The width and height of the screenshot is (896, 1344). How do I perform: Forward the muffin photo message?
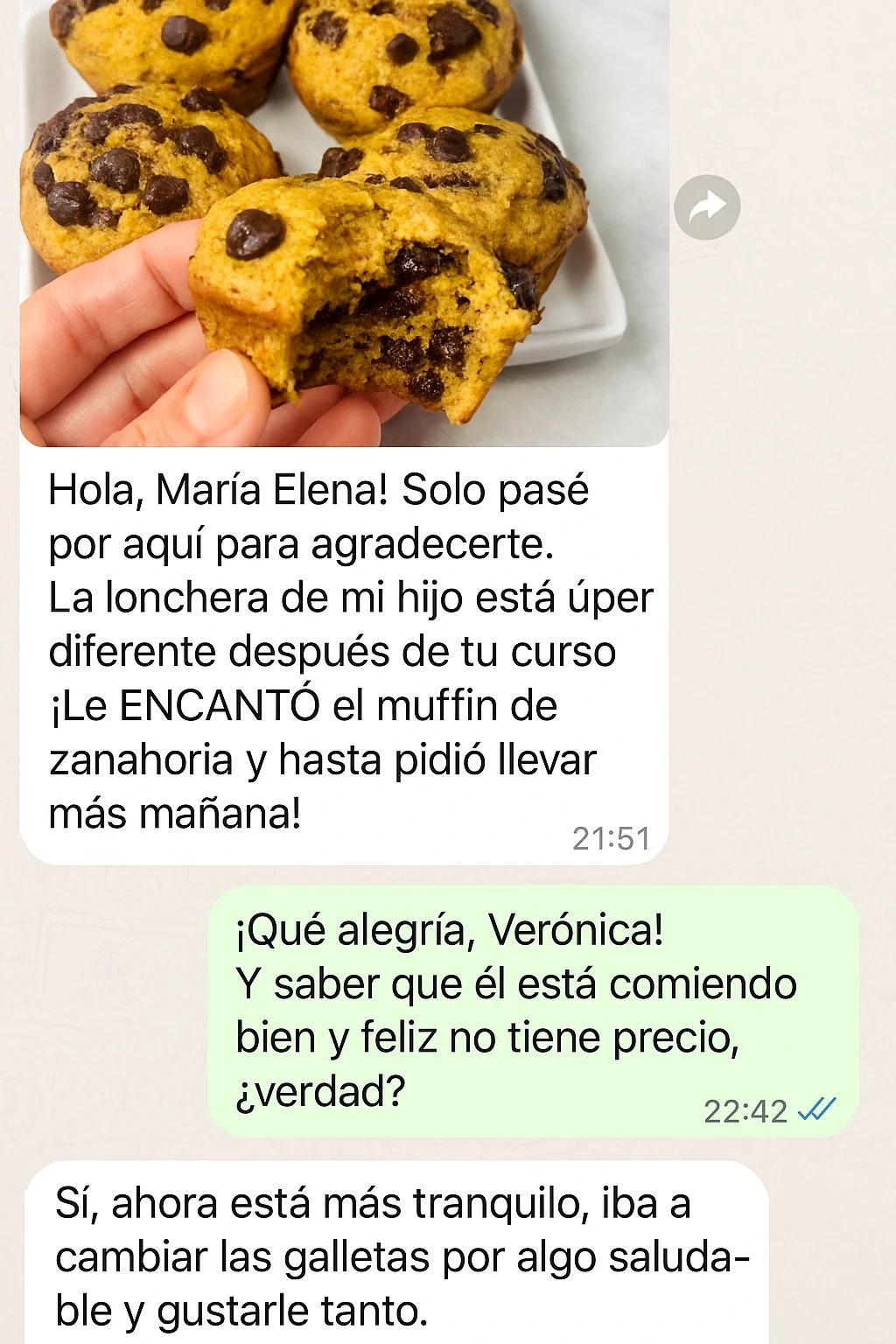pos(707,207)
